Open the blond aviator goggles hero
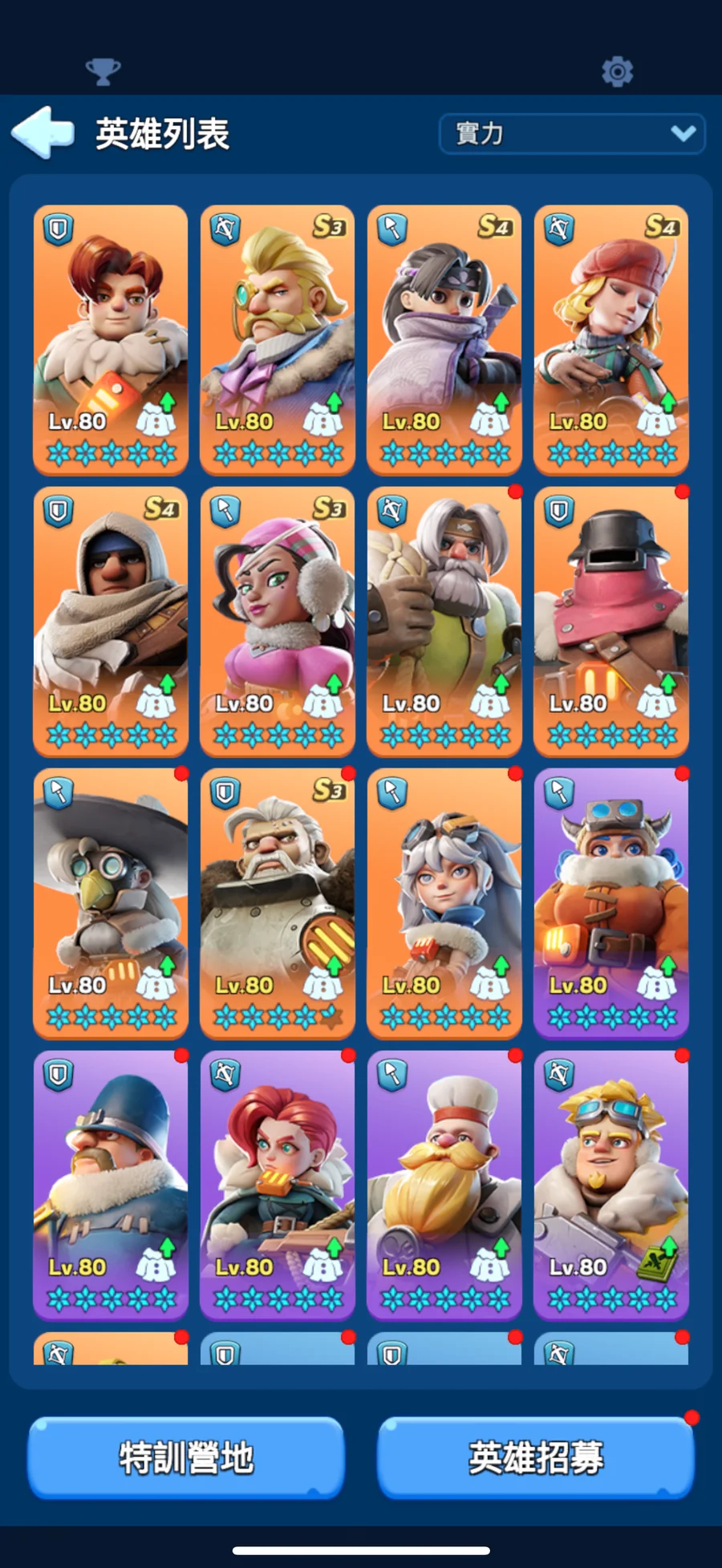The width and height of the screenshot is (722, 1568). (611, 1184)
